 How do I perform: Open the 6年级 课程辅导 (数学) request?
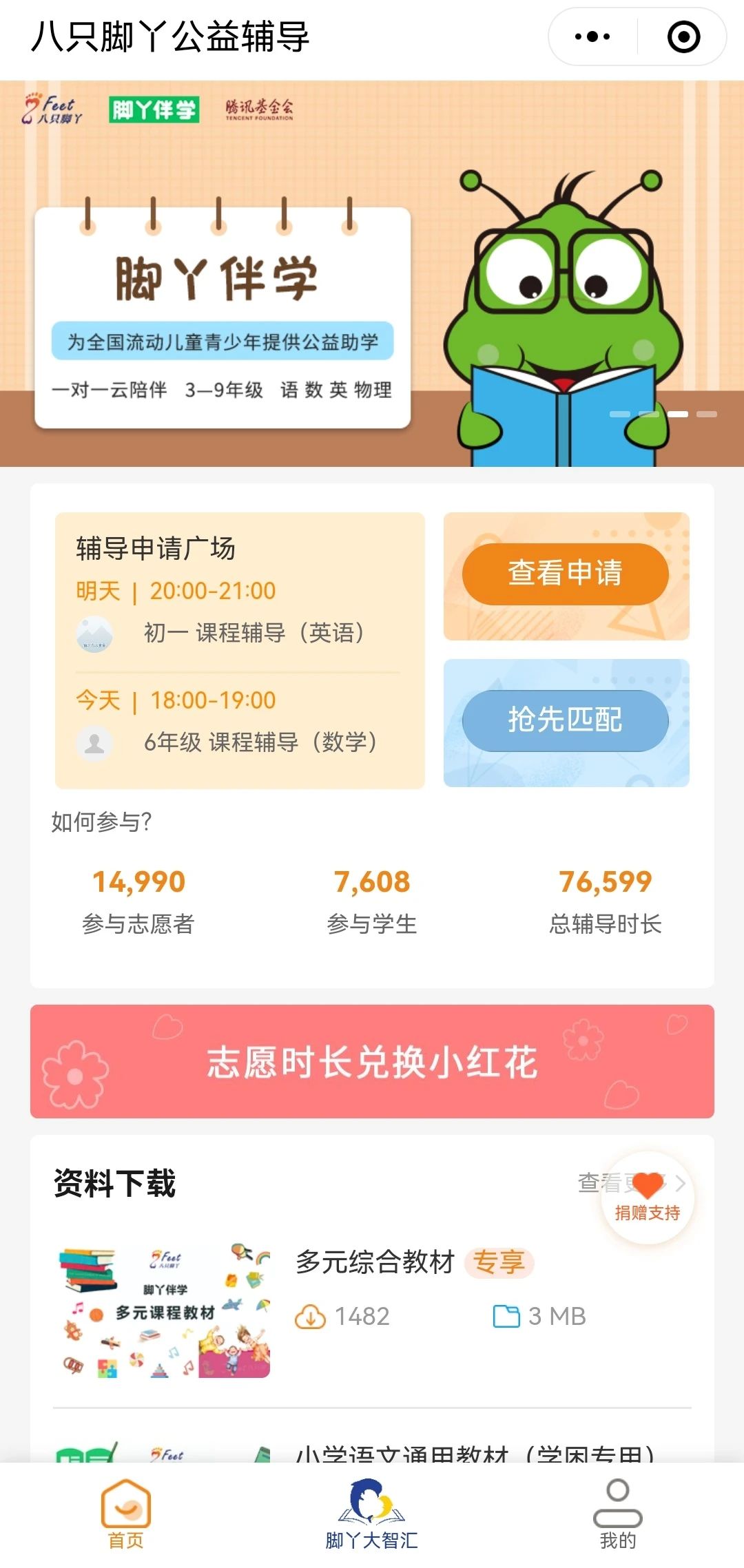(x=260, y=742)
